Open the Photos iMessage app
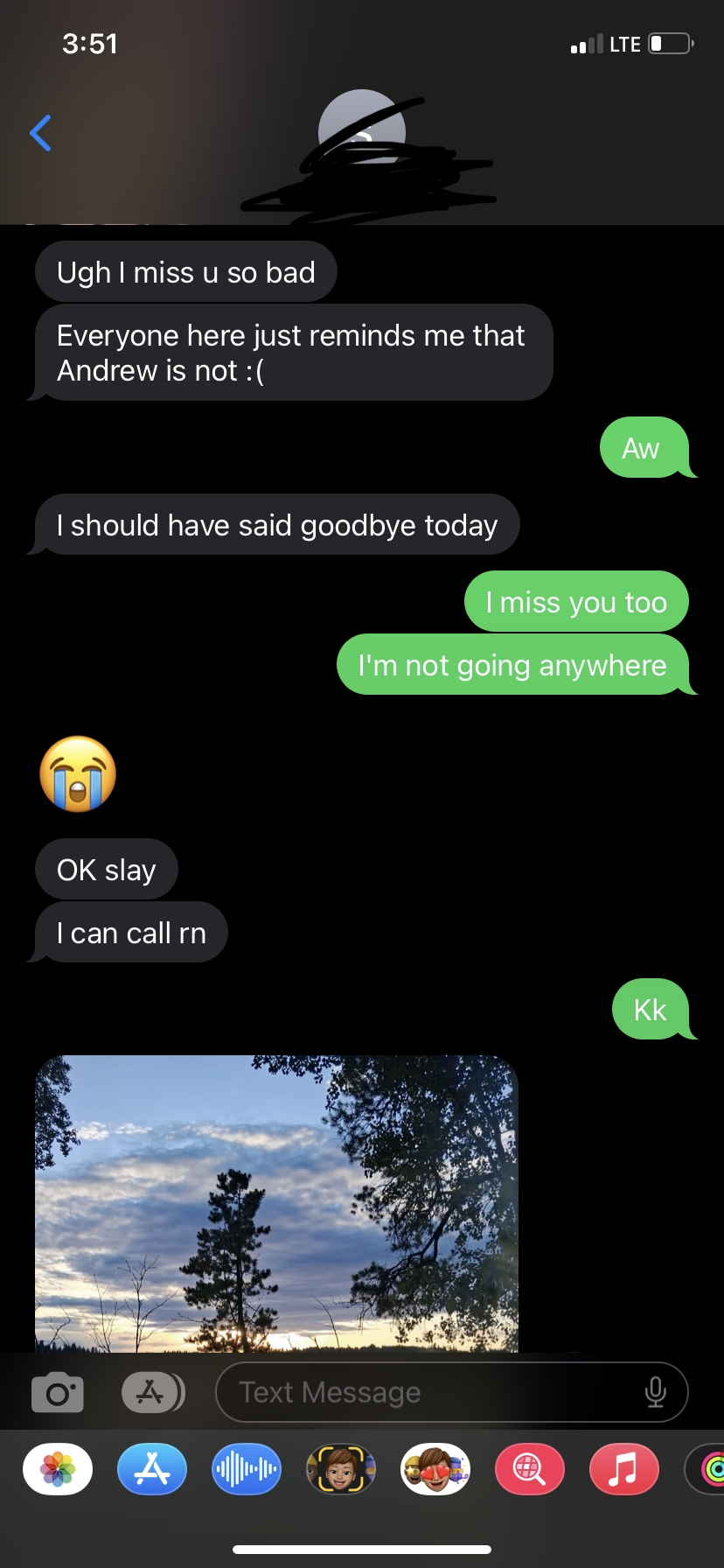Image resolution: width=724 pixels, height=1568 pixels. pyautogui.click(x=58, y=1469)
